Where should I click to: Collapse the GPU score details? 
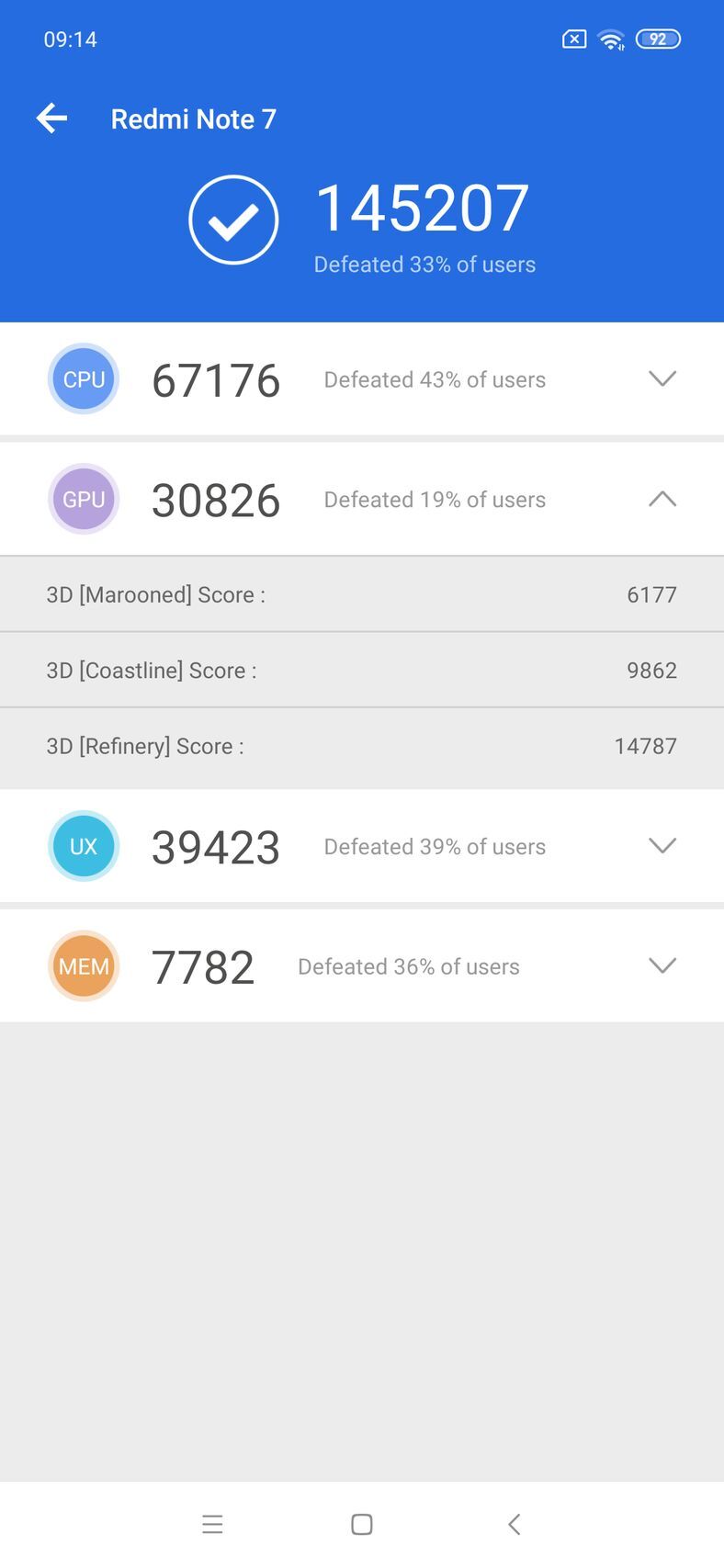tap(662, 499)
